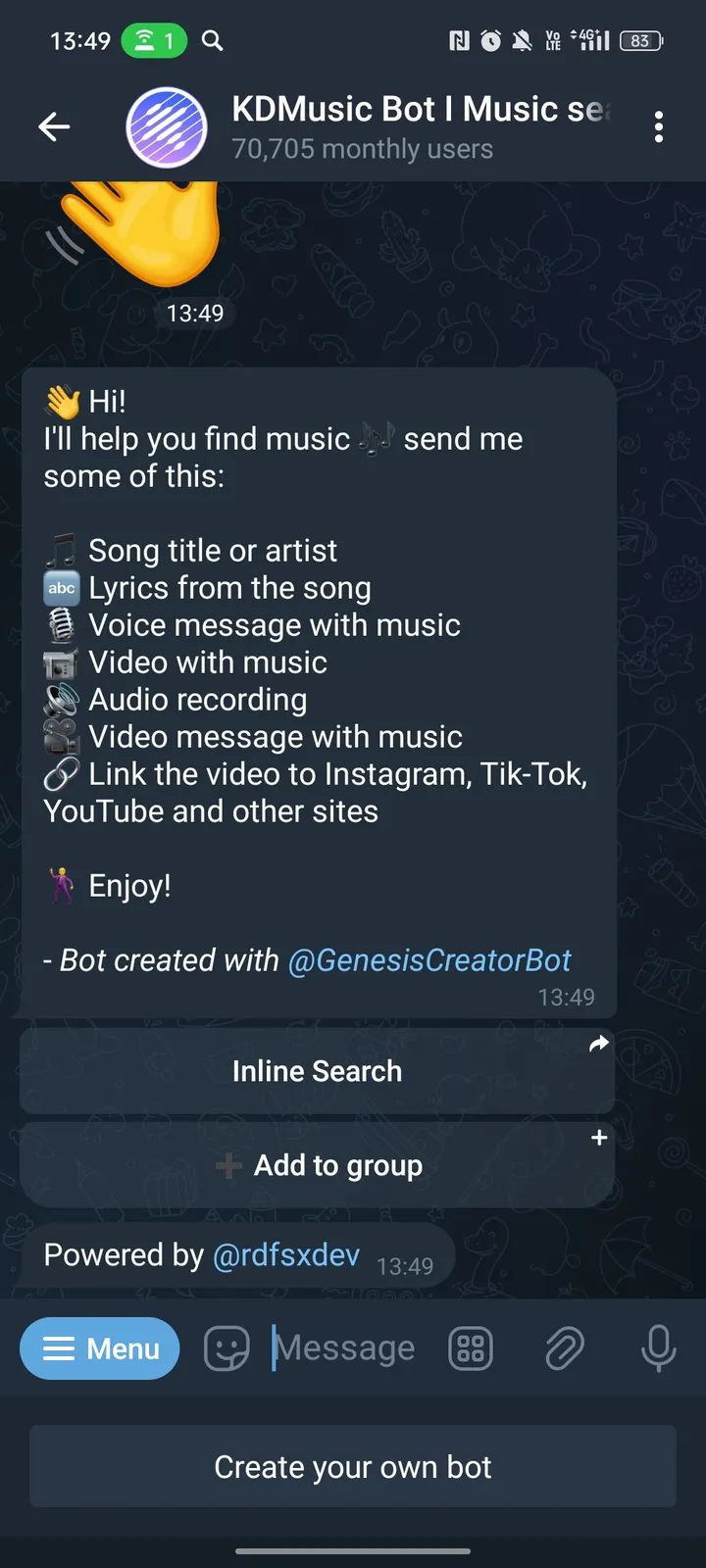The width and height of the screenshot is (706, 1568).
Task: Open the three-dot chat options menu
Action: [659, 126]
